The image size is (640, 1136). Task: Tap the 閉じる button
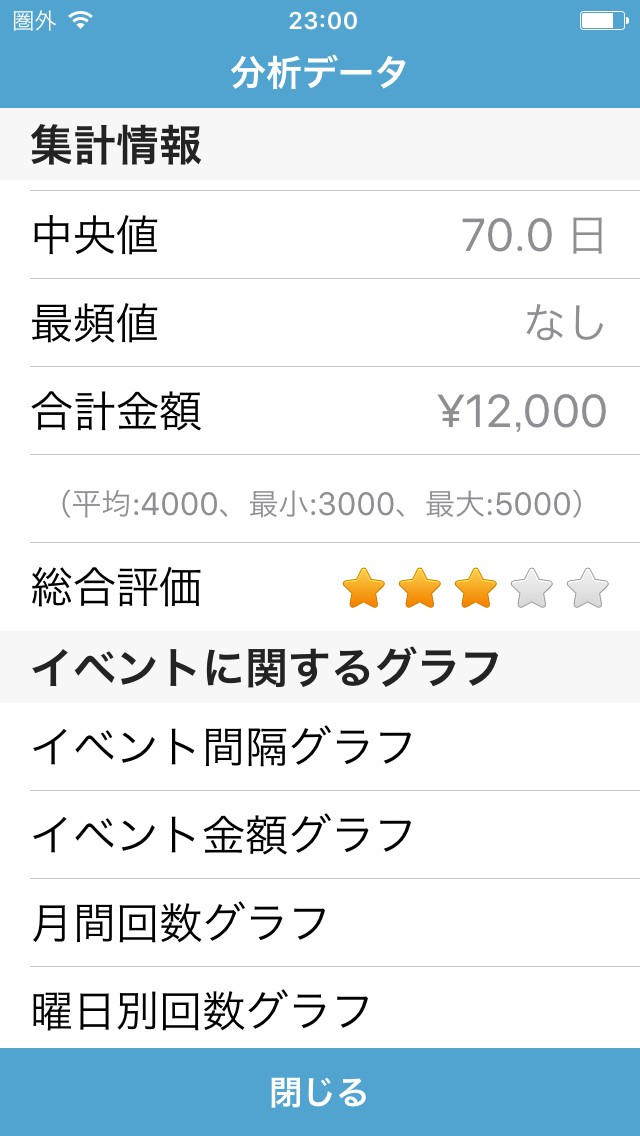point(320,1092)
